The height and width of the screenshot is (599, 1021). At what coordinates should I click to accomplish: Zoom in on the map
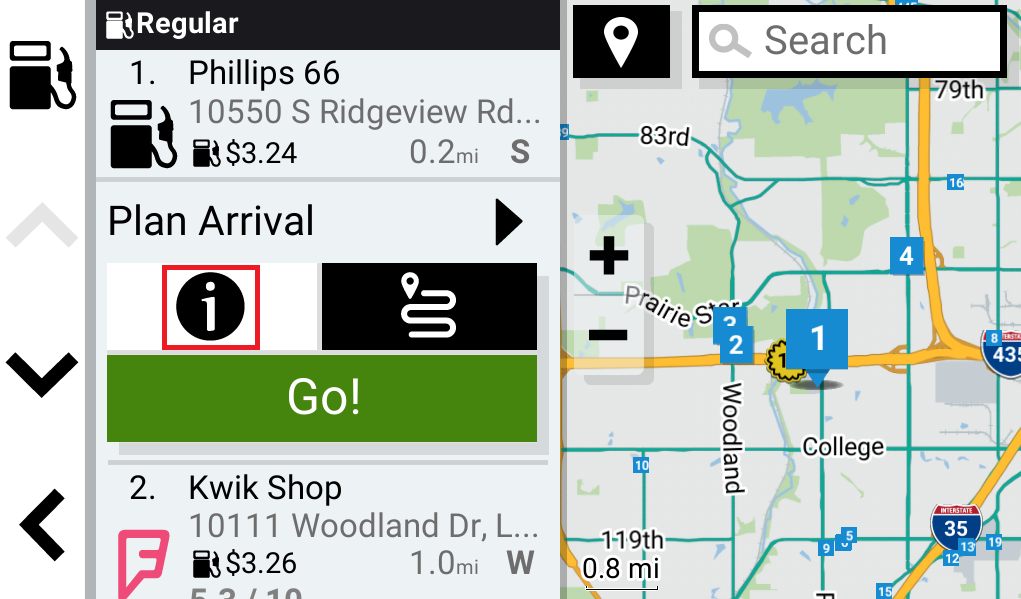(x=608, y=259)
